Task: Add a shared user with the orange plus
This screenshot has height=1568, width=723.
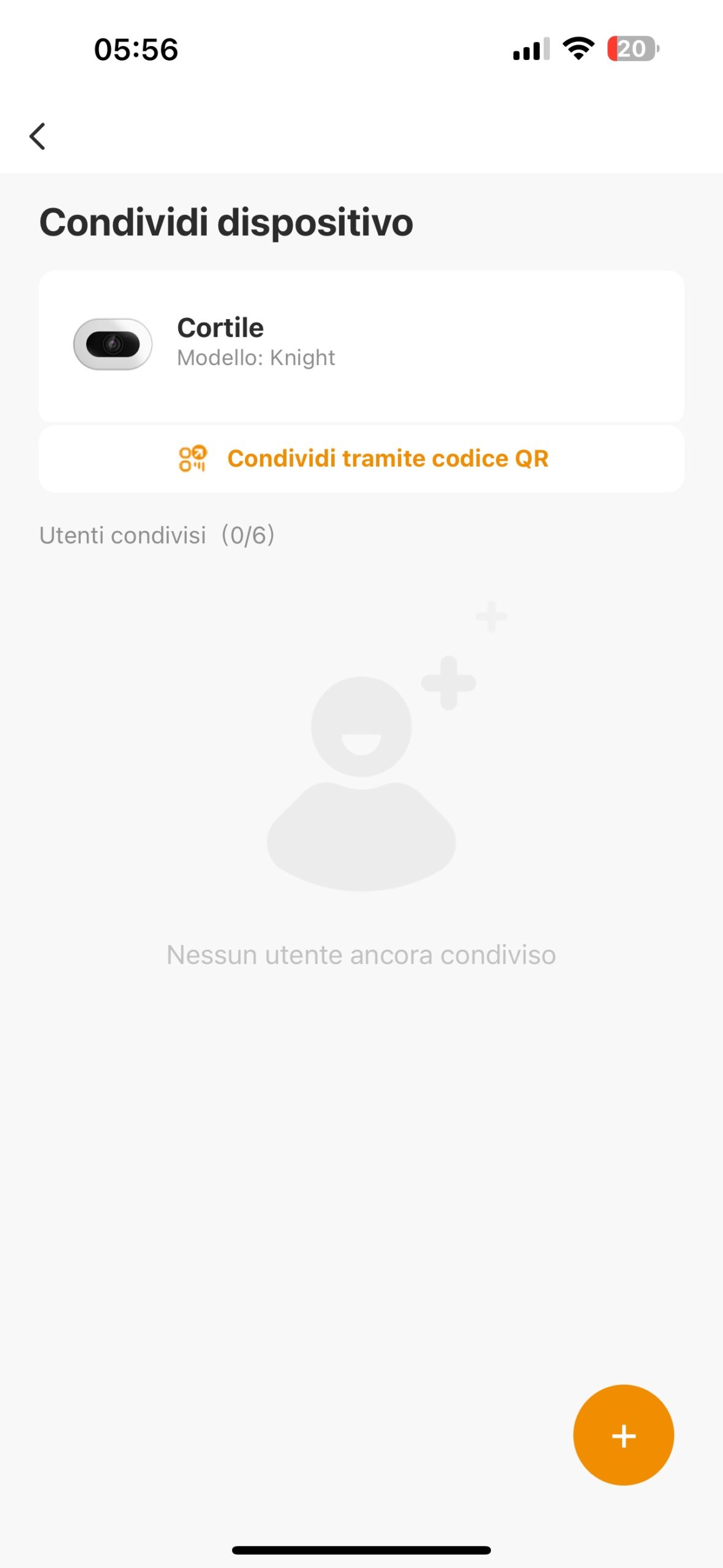Action: 623,1434
